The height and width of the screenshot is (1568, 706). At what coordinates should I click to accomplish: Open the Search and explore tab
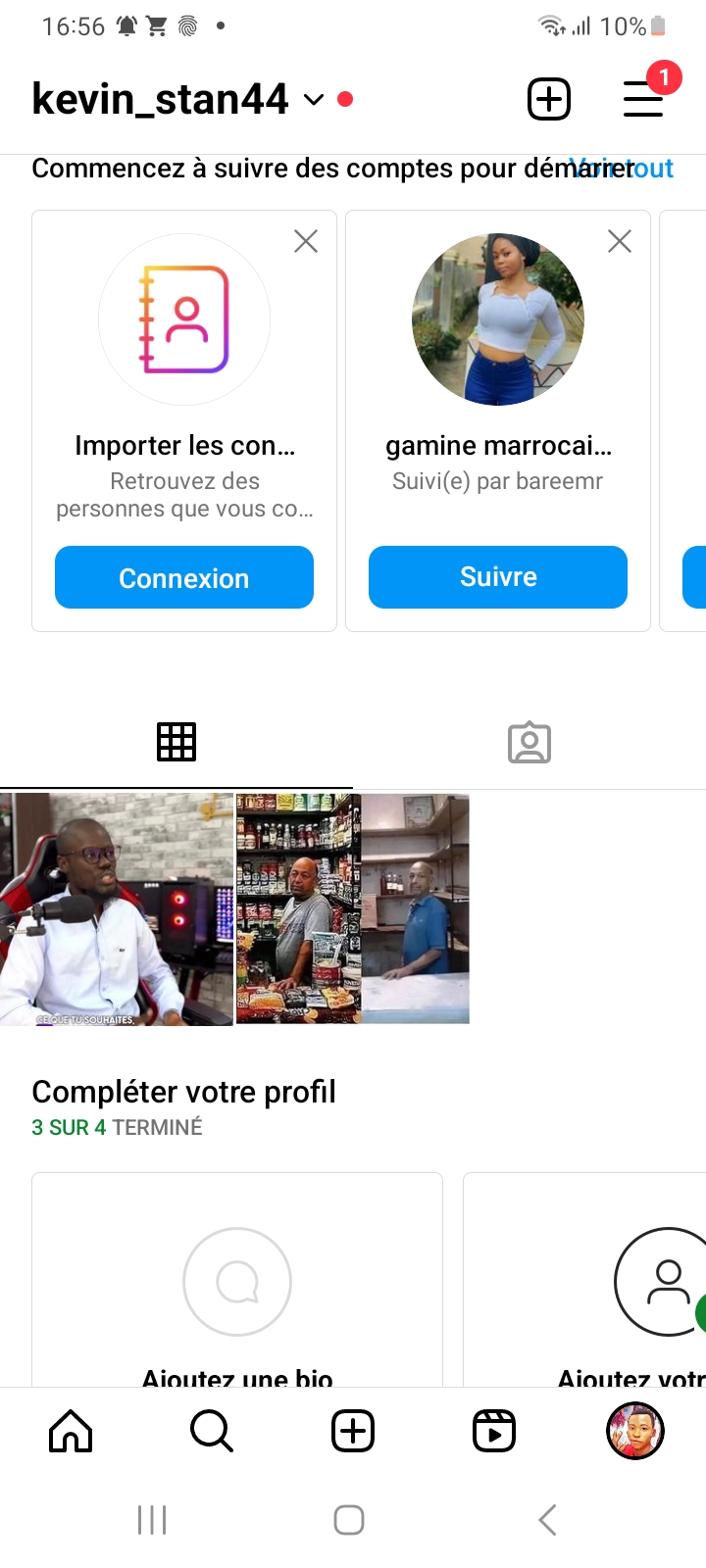click(212, 1432)
